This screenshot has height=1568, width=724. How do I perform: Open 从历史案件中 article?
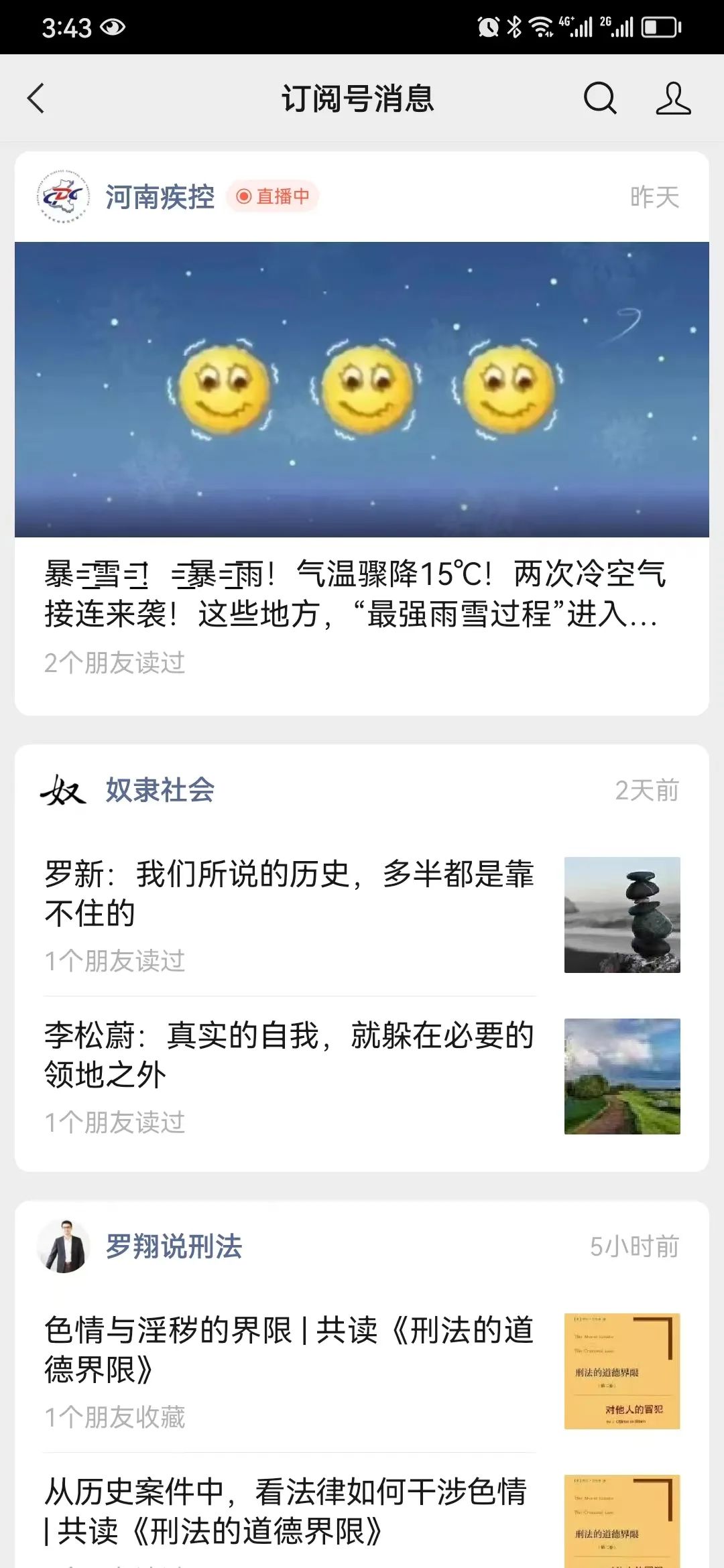tap(290, 1511)
